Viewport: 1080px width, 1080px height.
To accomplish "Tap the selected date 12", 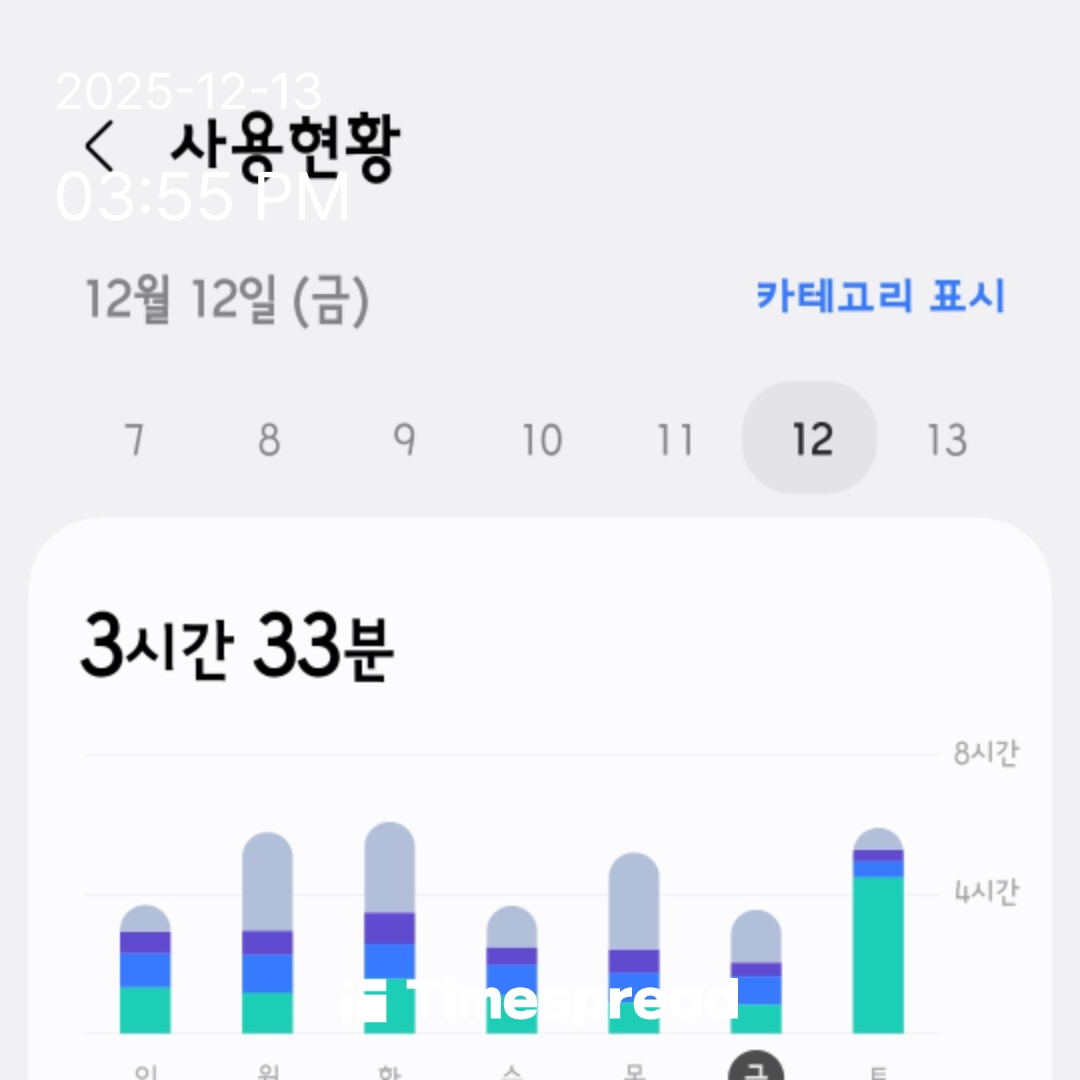I will point(810,438).
